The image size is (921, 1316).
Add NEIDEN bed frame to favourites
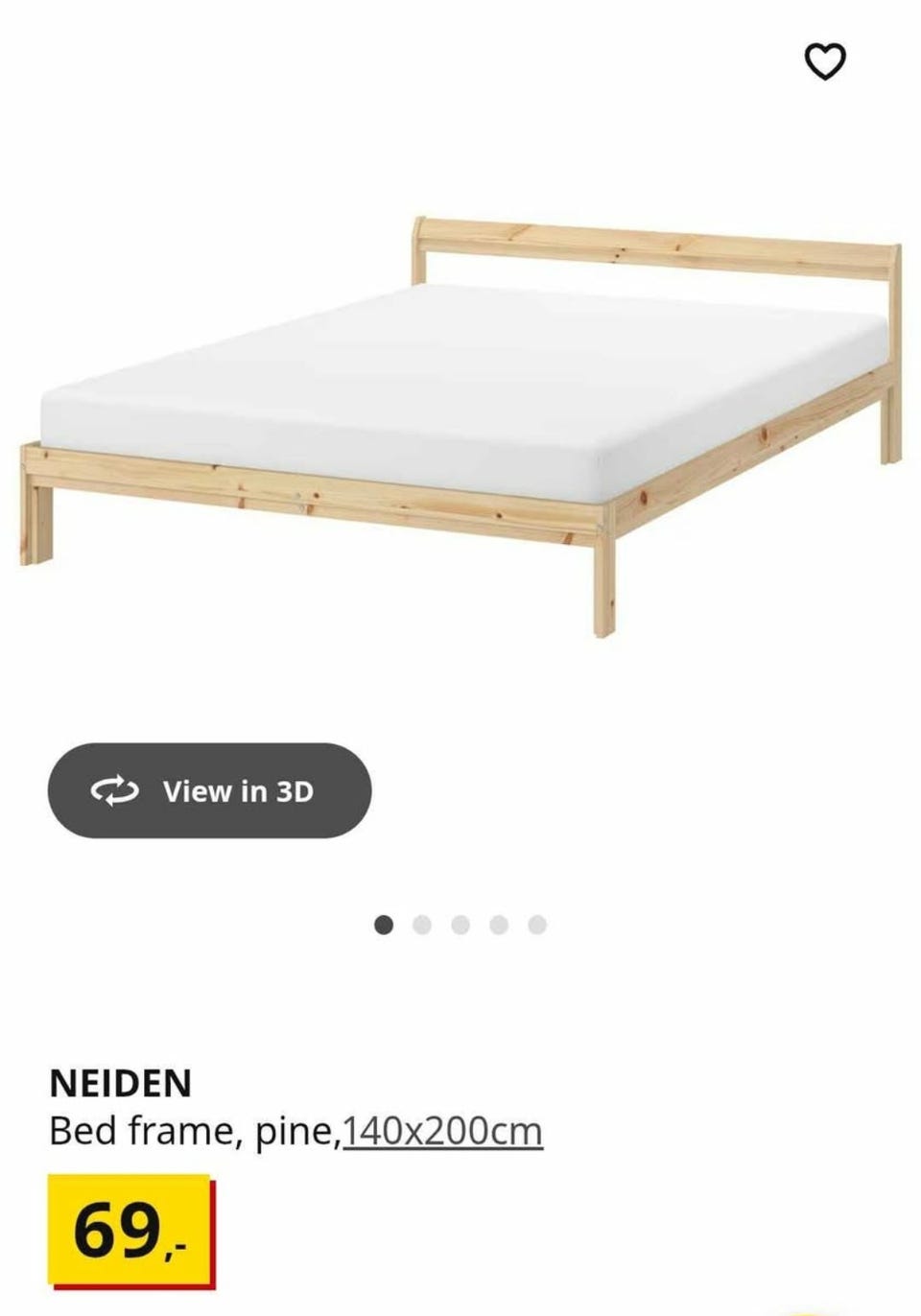click(x=824, y=62)
